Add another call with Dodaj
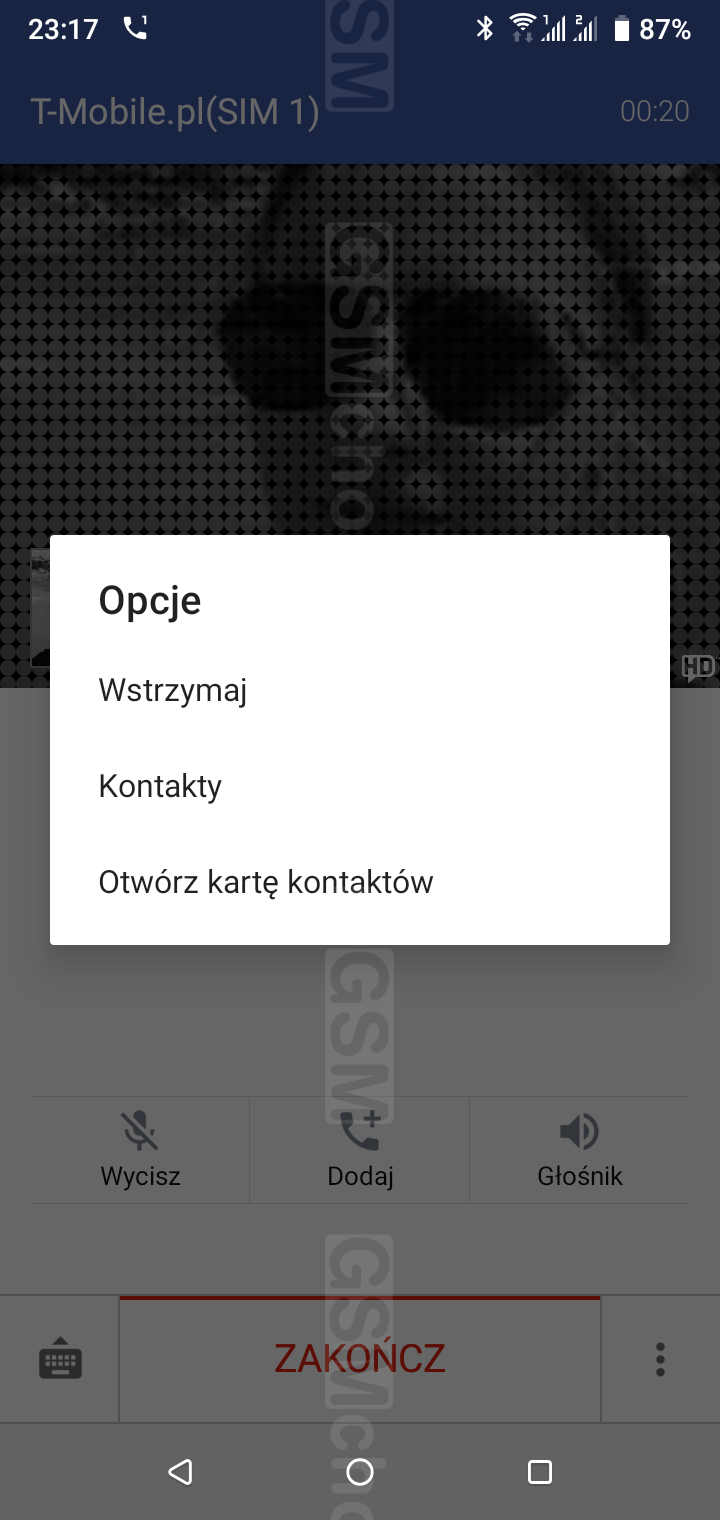This screenshot has height=1520, width=720. (360, 1150)
